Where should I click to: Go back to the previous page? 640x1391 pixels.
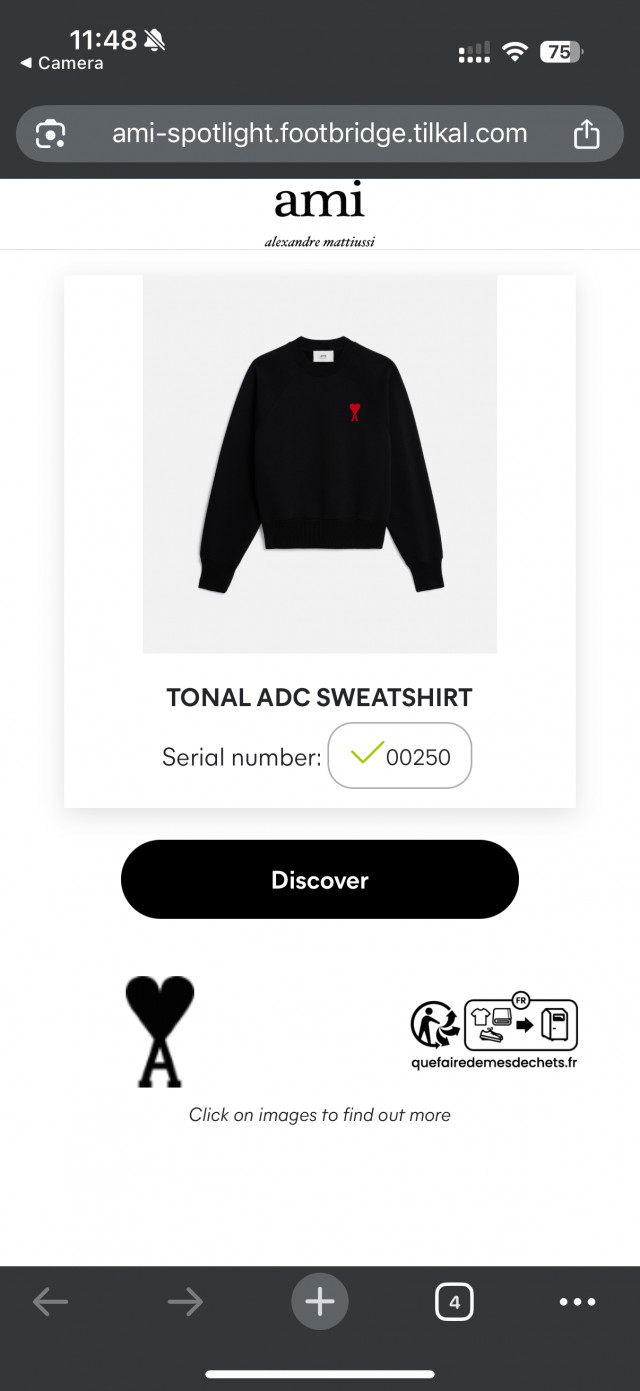pyautogui.click(x=50, y=1301)
